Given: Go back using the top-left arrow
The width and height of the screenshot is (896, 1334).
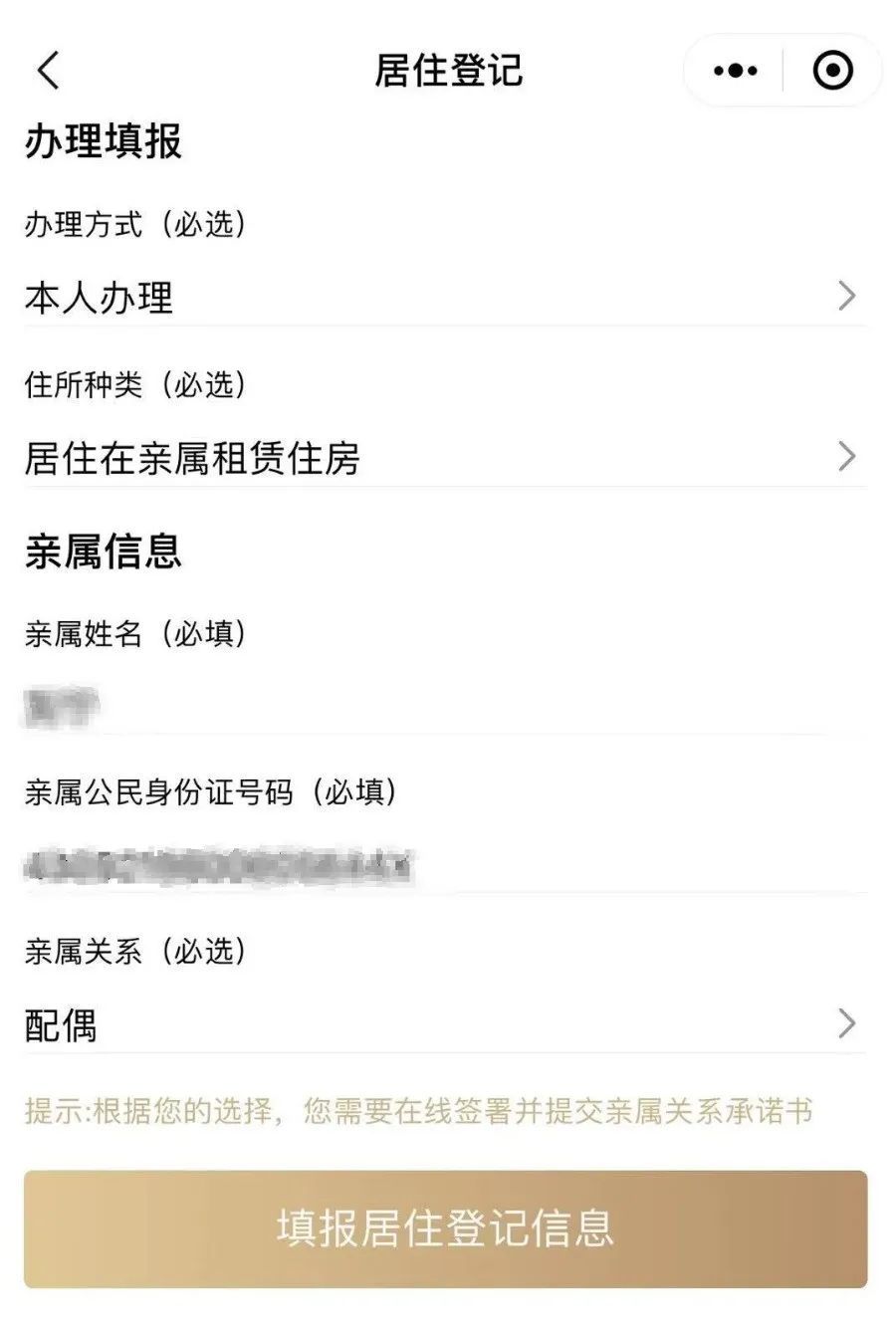Looking at the screenshot, I should pyautogui.click(x=48, y=71).
